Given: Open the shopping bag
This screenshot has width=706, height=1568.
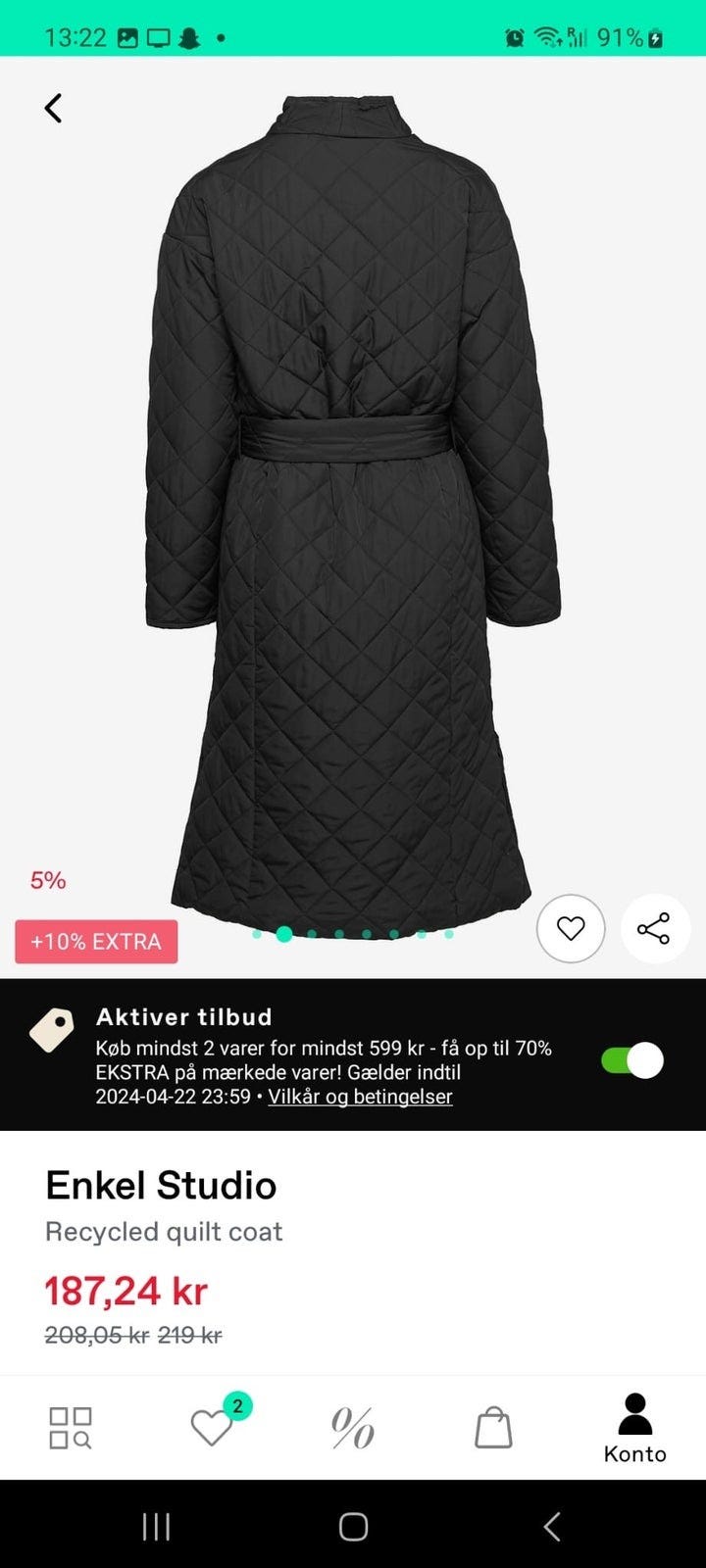Looking at the screenshot, I should 493,1428.
